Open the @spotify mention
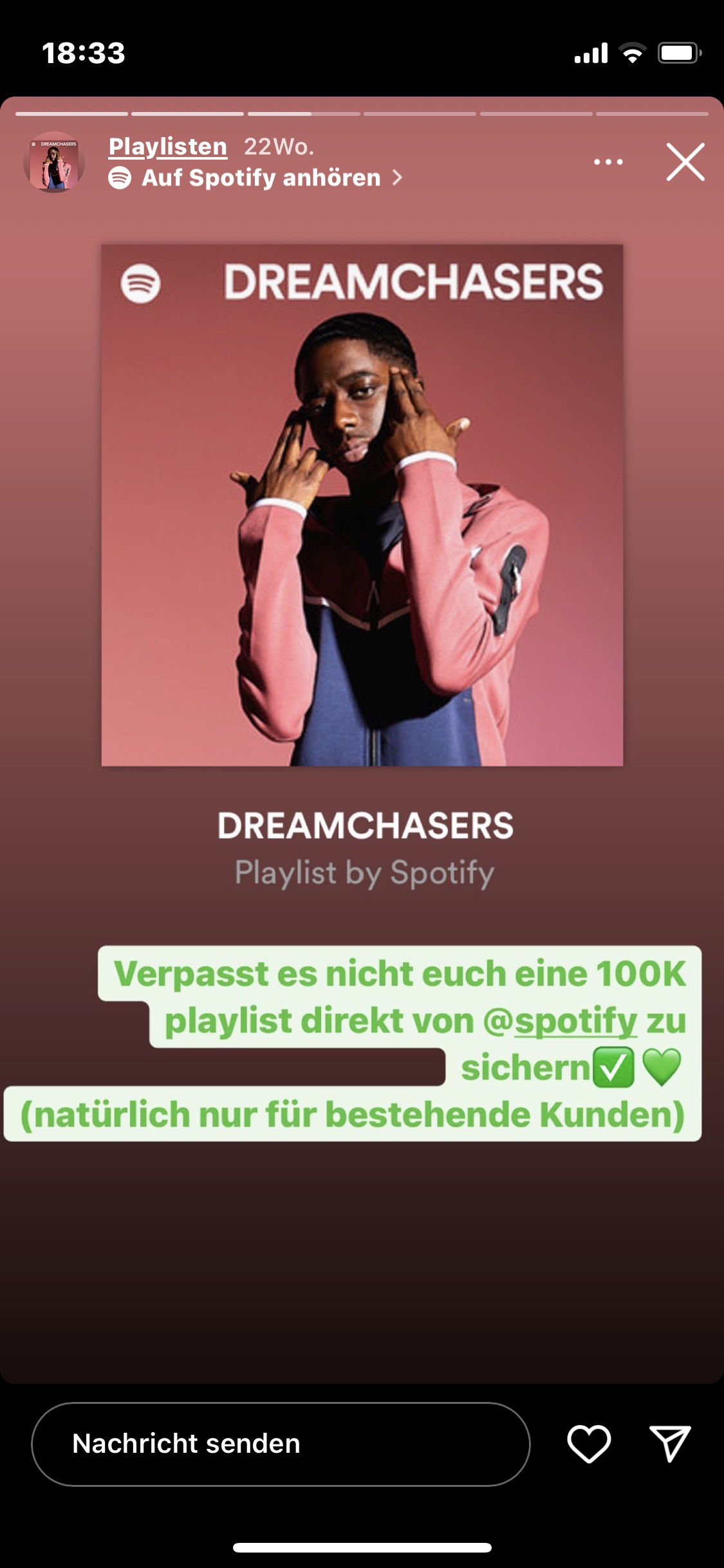 (560, 1022)
